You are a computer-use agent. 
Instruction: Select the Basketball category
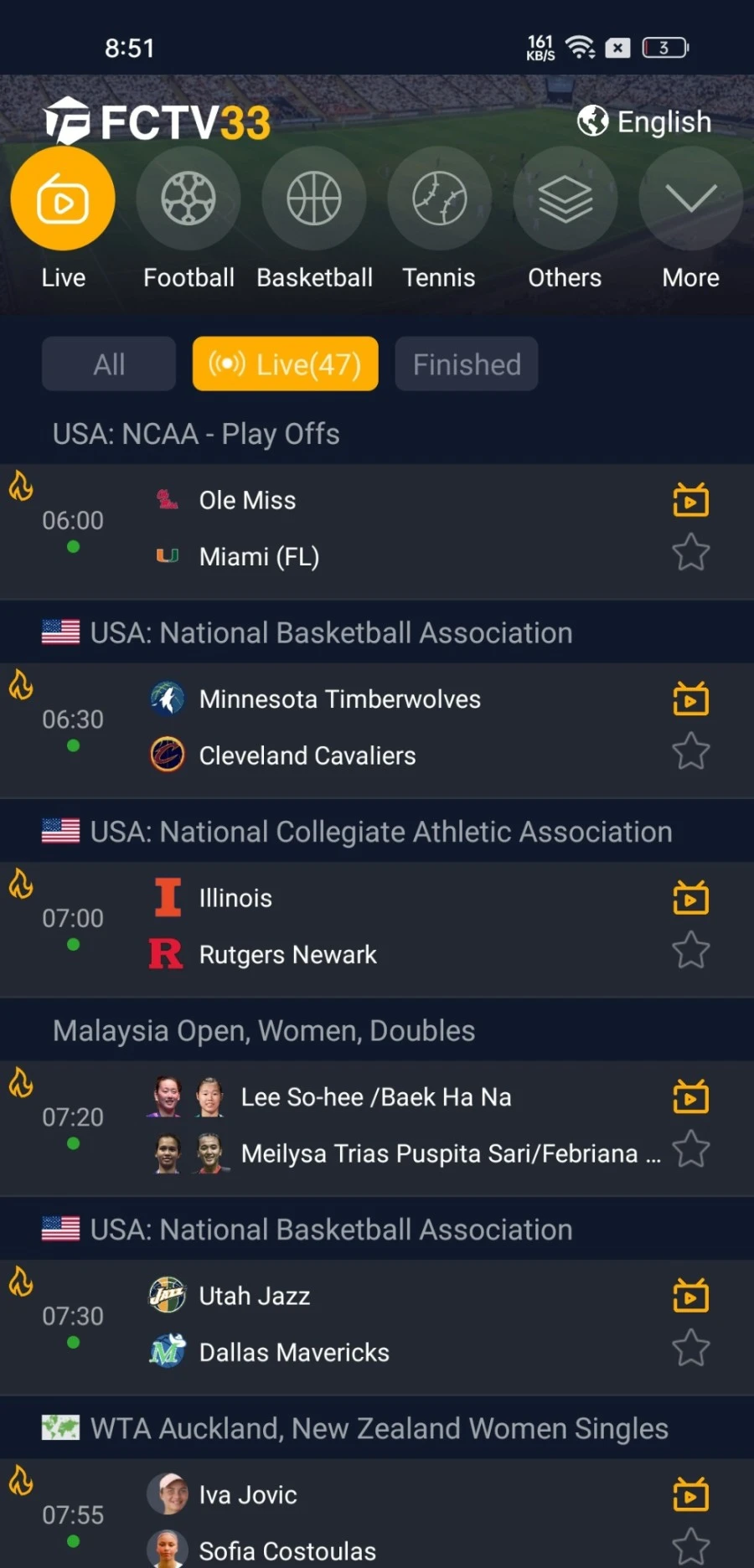pos(314,199)
